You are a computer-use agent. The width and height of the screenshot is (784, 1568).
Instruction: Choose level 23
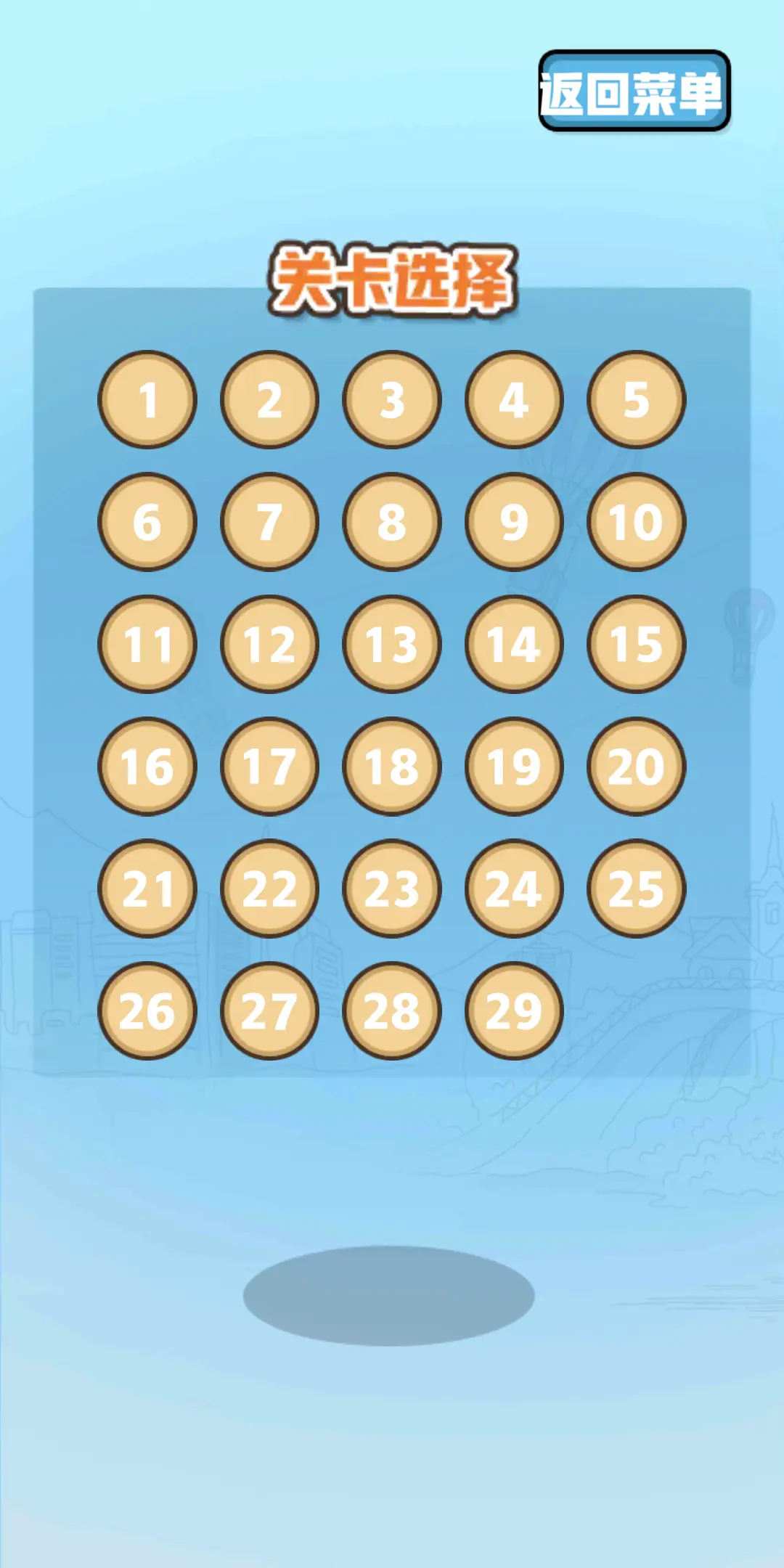click(392, 888)
